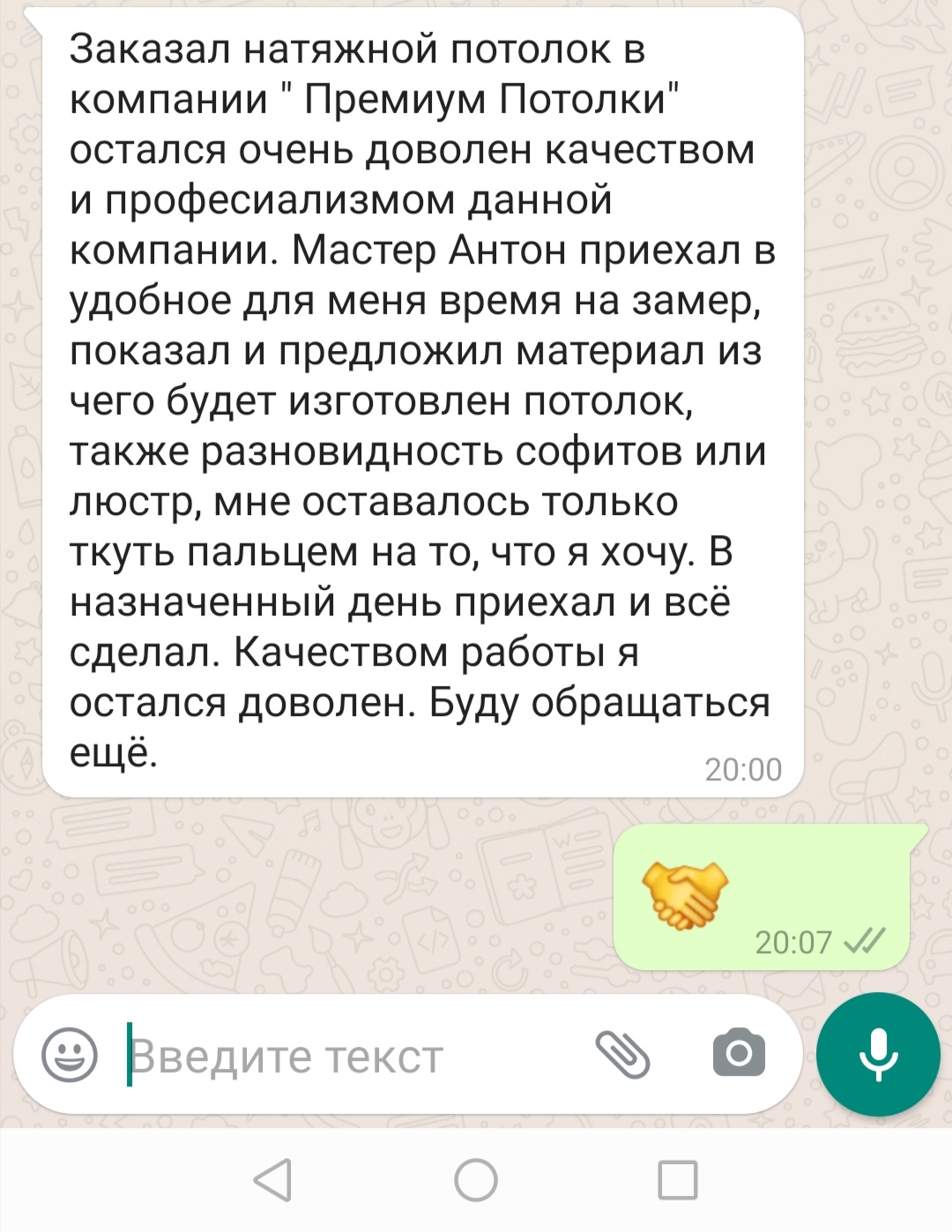Open the recent apps view

point(678,1180)
